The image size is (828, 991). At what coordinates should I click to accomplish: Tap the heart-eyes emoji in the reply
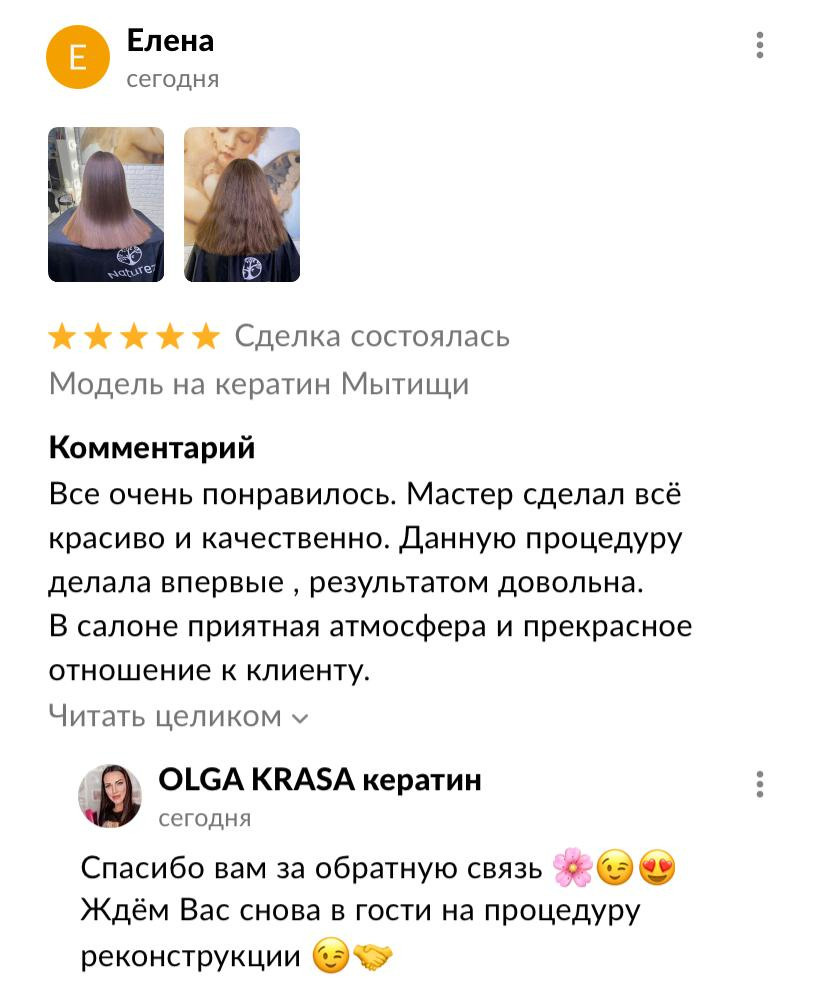[659, 869]
